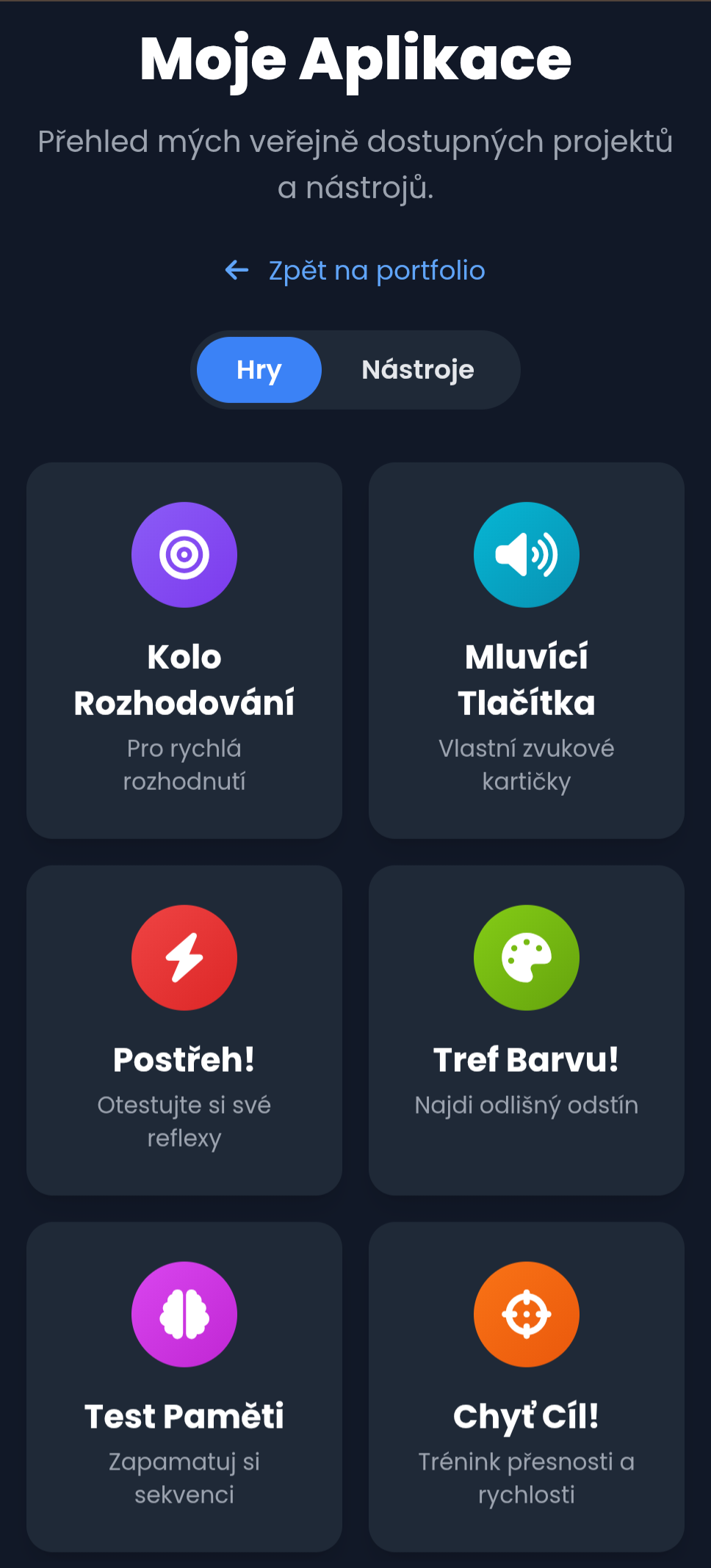Screen dimensions: 711x1568
Task: Select the lightning bolt icon of Postřeh!
Action: (x=184, y=957)
